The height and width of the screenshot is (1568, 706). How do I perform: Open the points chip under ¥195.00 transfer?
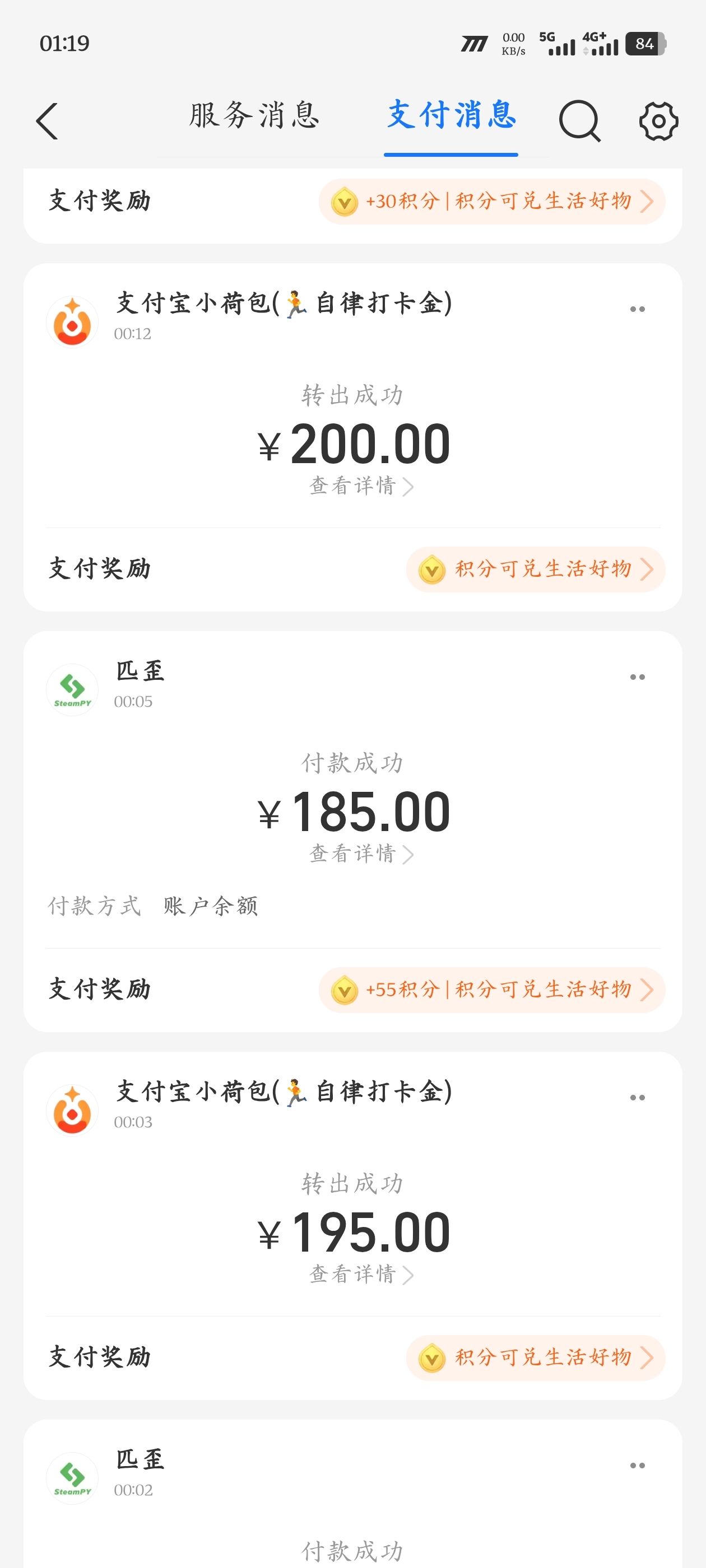pos(536,1357)
